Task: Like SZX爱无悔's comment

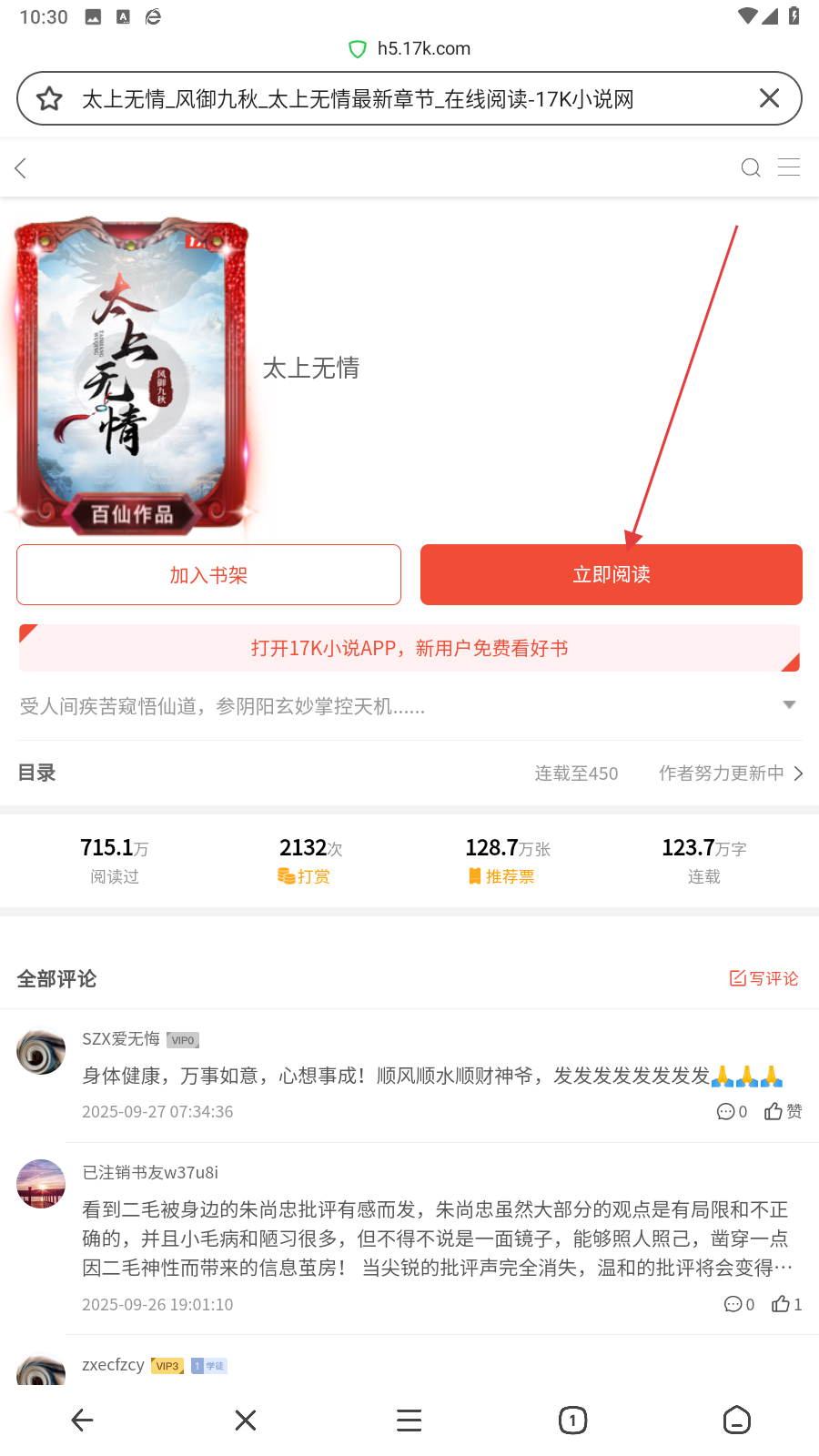Action: coord(783,1111)
